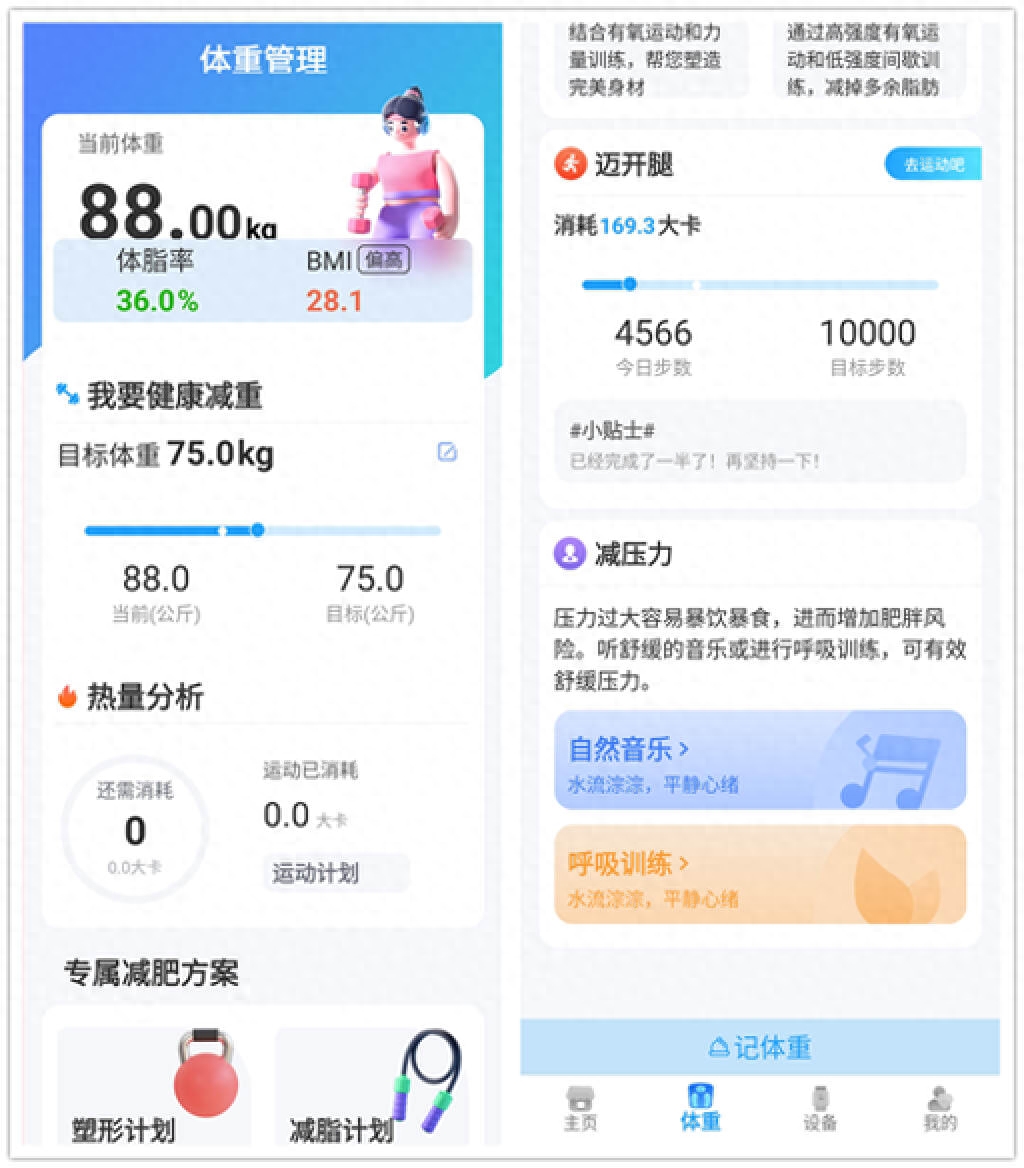Screen dimensions: 1024x1168
Task: Tap 记体重 to record weight
Action: pyautogui.click(x=760, y=1047)
